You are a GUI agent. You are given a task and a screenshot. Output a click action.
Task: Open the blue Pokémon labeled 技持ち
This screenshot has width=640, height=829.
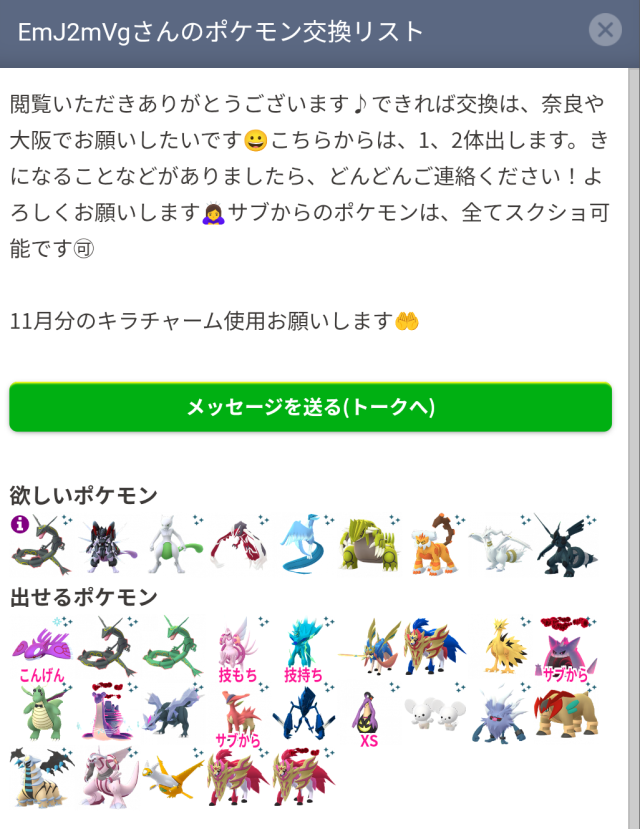click(302, 650)
